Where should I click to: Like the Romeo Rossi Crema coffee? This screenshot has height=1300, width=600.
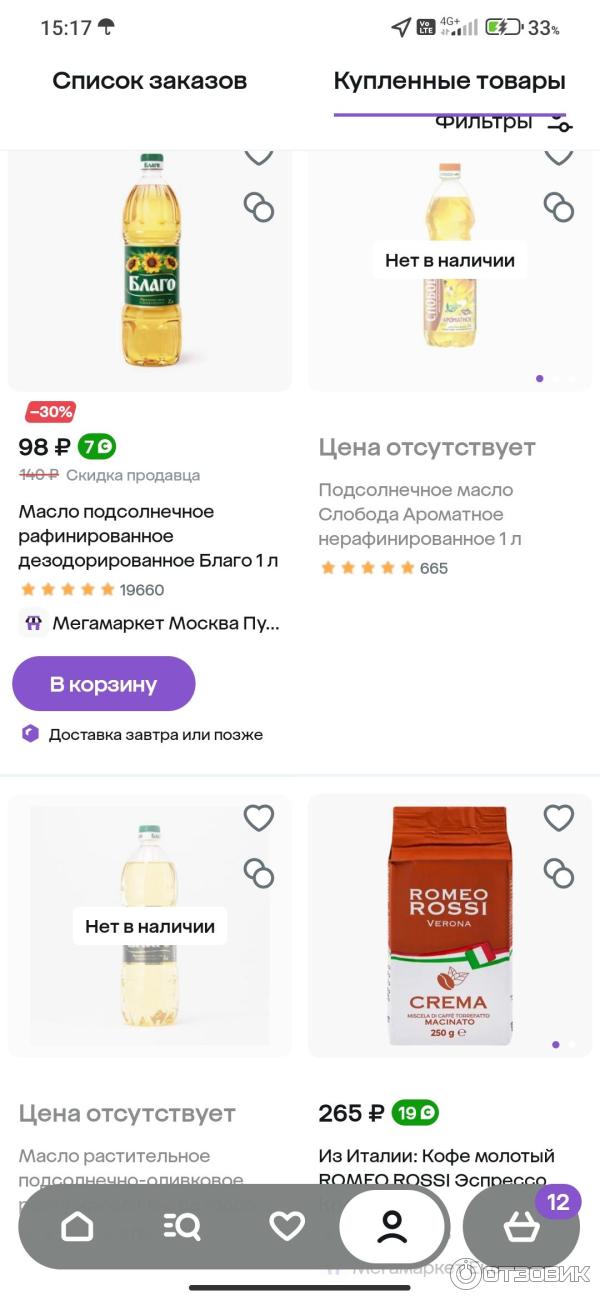(x=558, y=818)
